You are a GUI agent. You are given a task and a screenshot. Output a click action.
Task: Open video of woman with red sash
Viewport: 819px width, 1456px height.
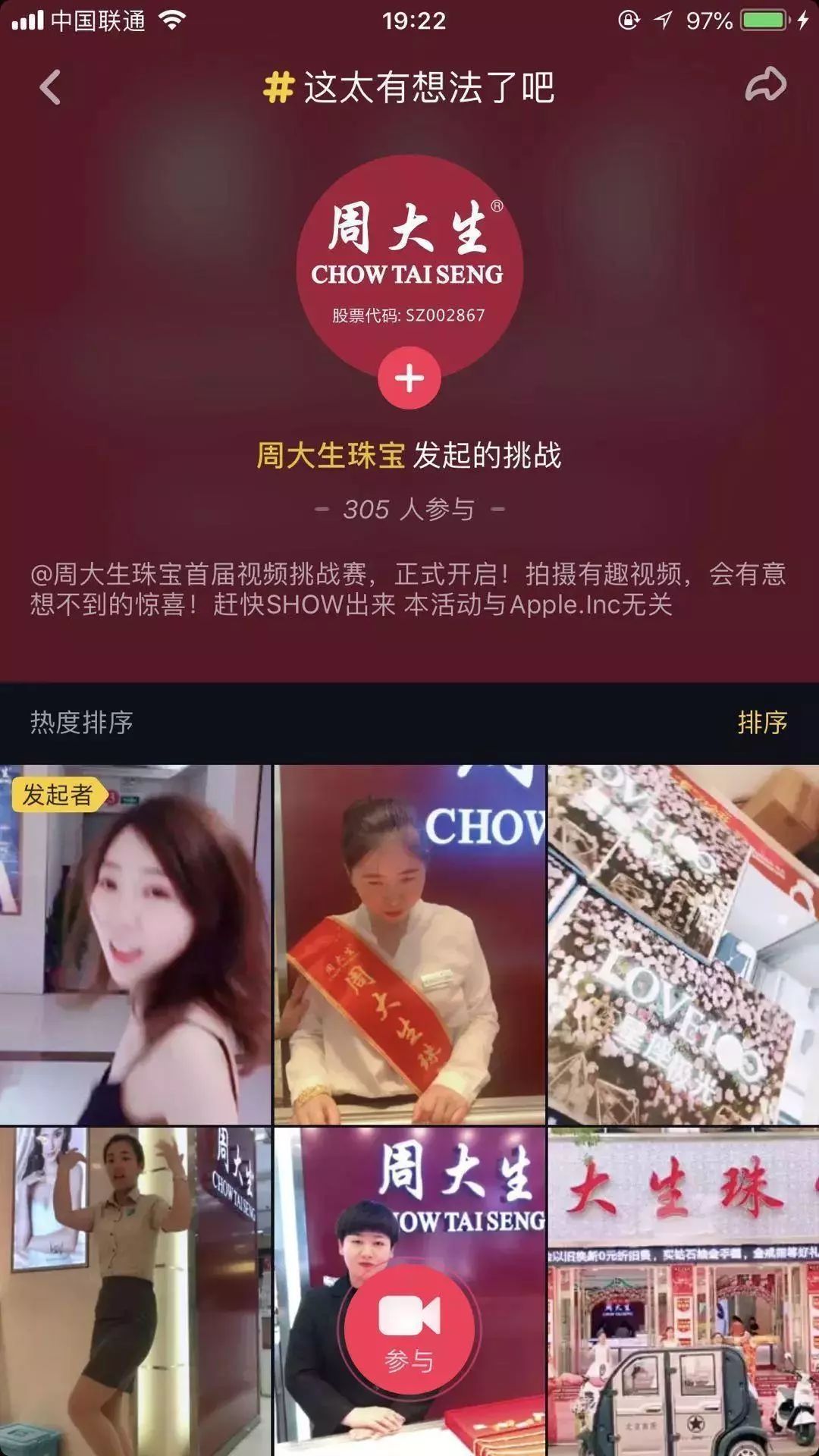(x=409, y=944)
